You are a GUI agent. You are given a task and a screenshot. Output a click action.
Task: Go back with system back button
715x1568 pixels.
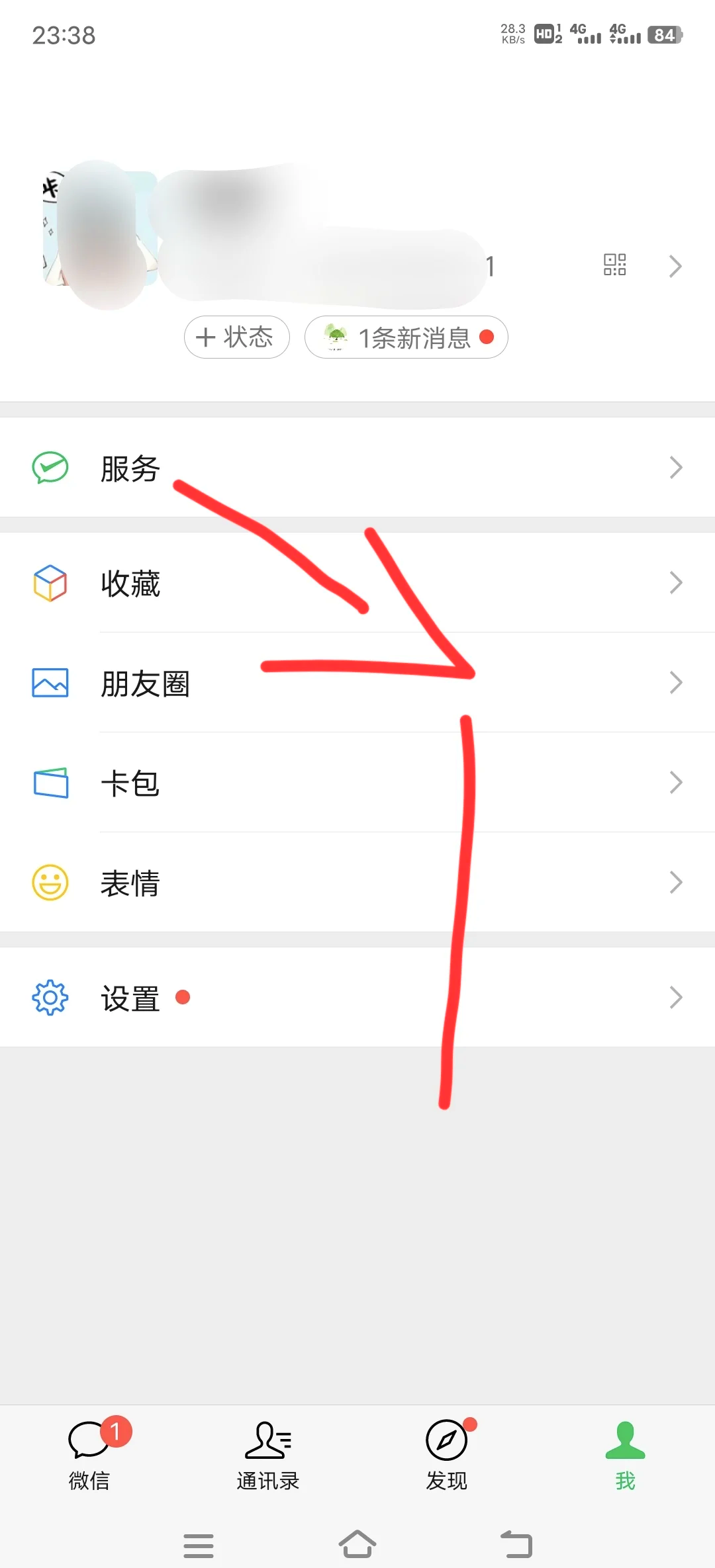(x=516, y=1546)
